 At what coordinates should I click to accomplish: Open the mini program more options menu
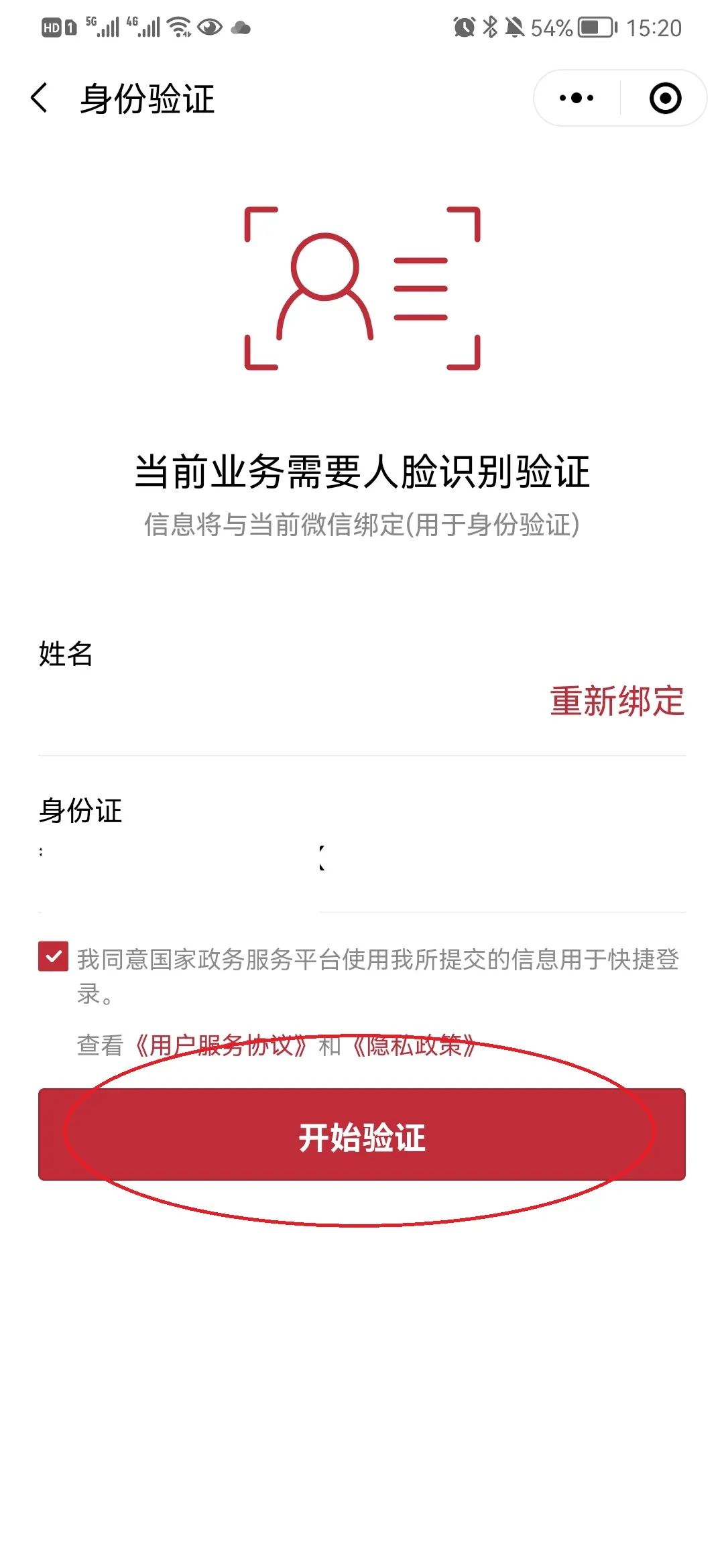tap(577, 99)
